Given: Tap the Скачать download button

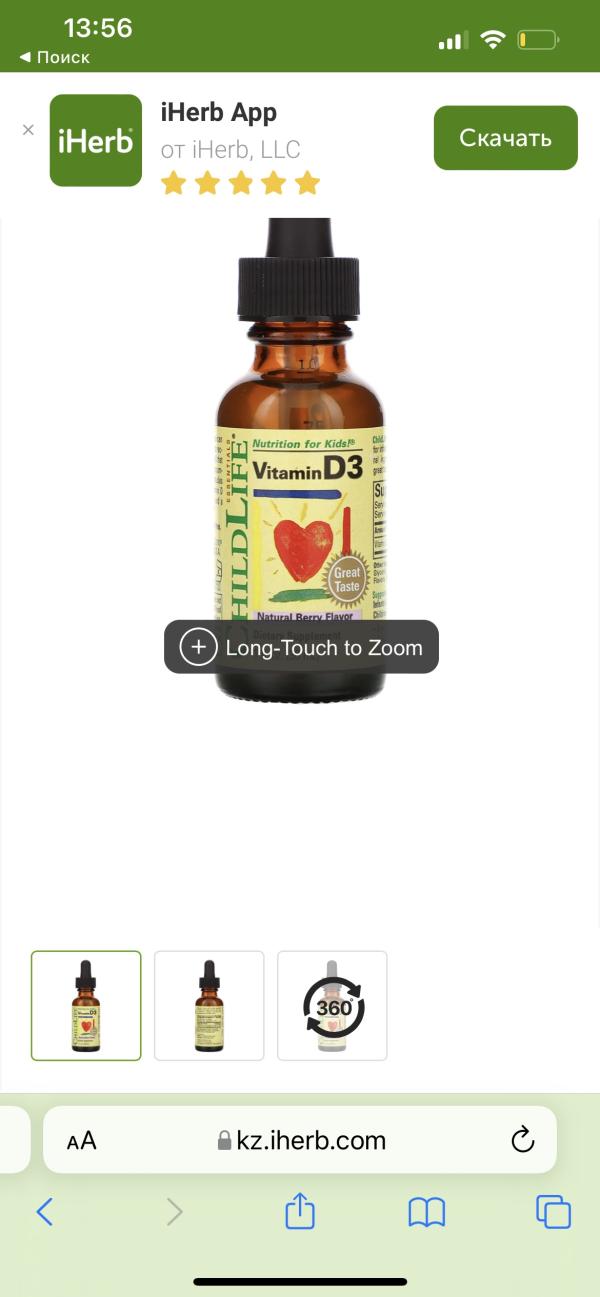Looking at the screenshot, I should [505, 138].
